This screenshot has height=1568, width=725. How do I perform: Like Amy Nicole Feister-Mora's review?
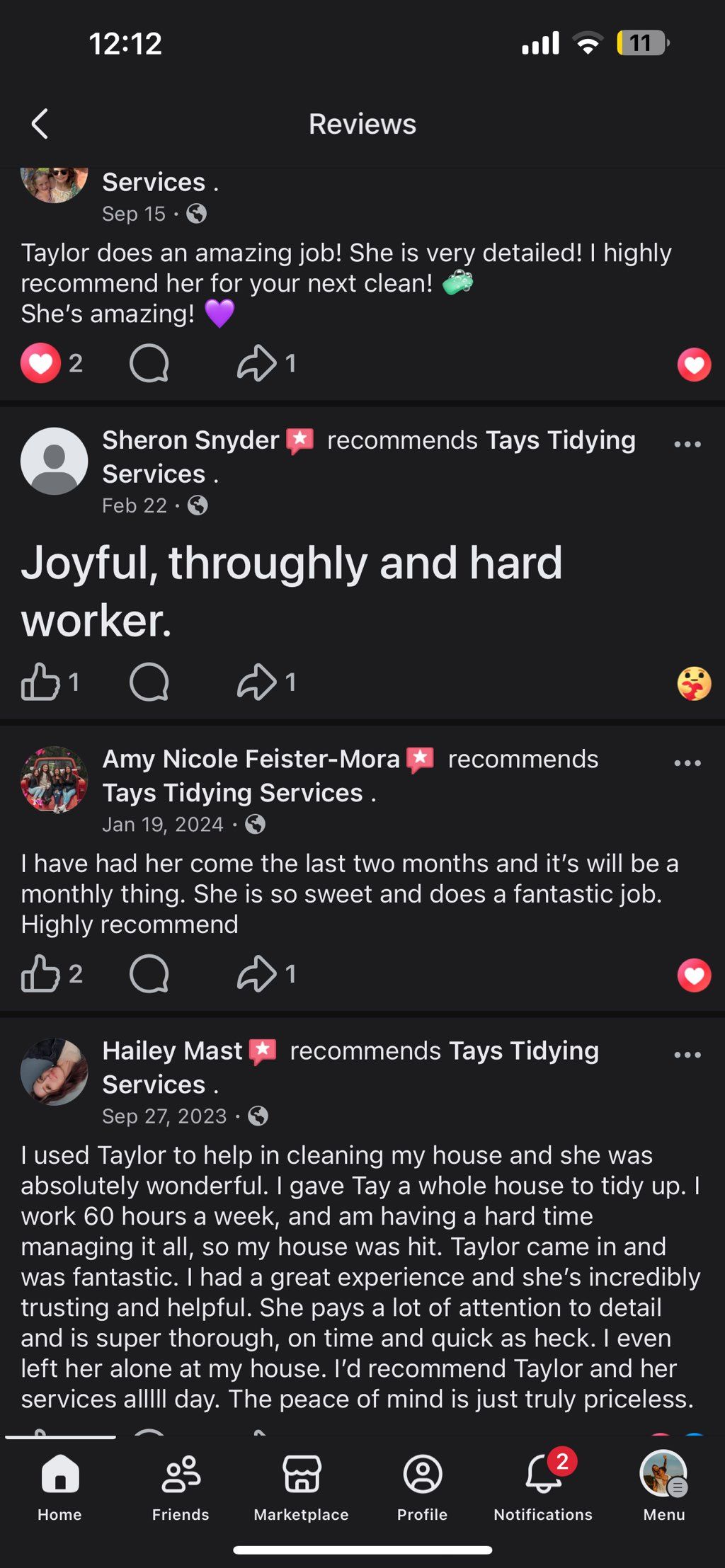[x=41, y=974]
